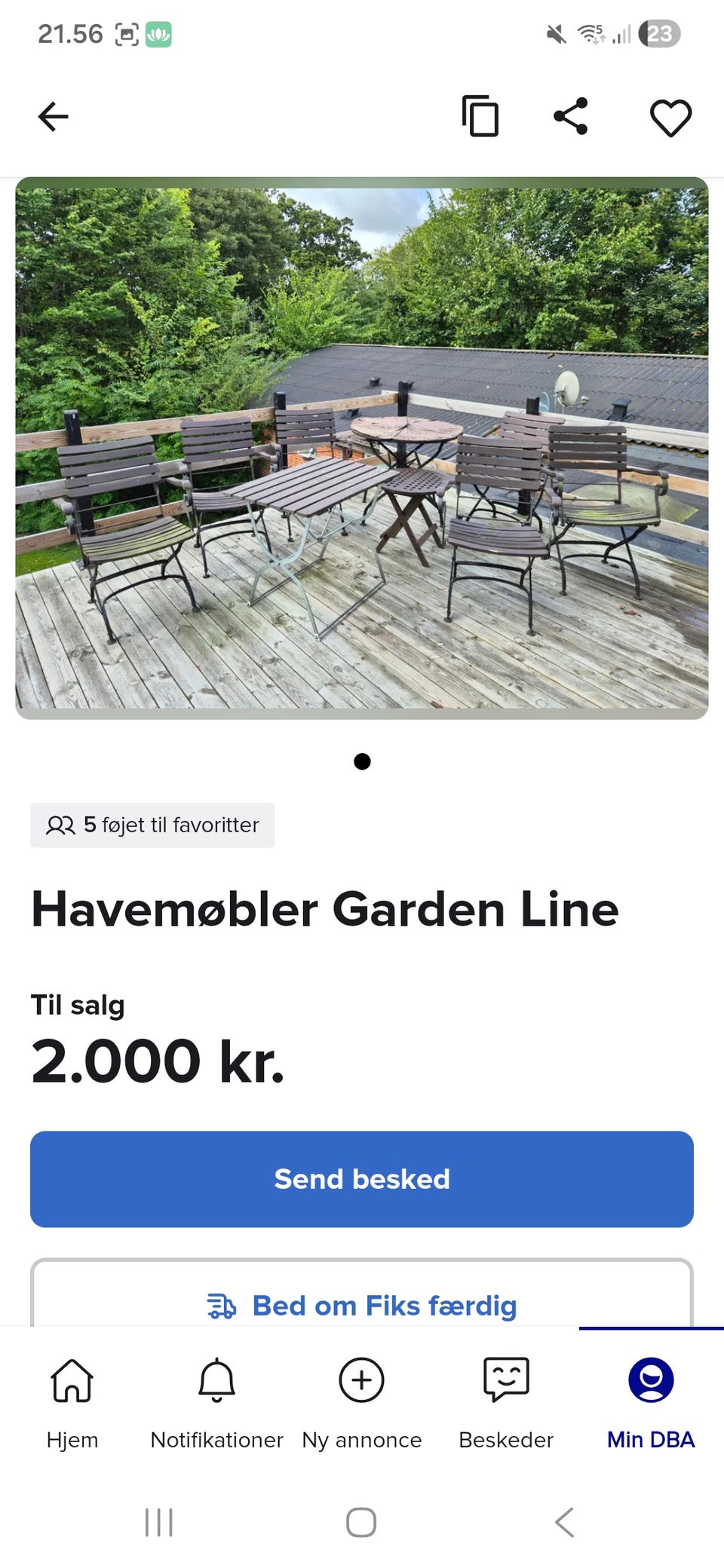The height and width of the screenshot is (1568, 724).
Task: Select the image carousel page dot
Action: pyautogui.click(x=362, y=761)
